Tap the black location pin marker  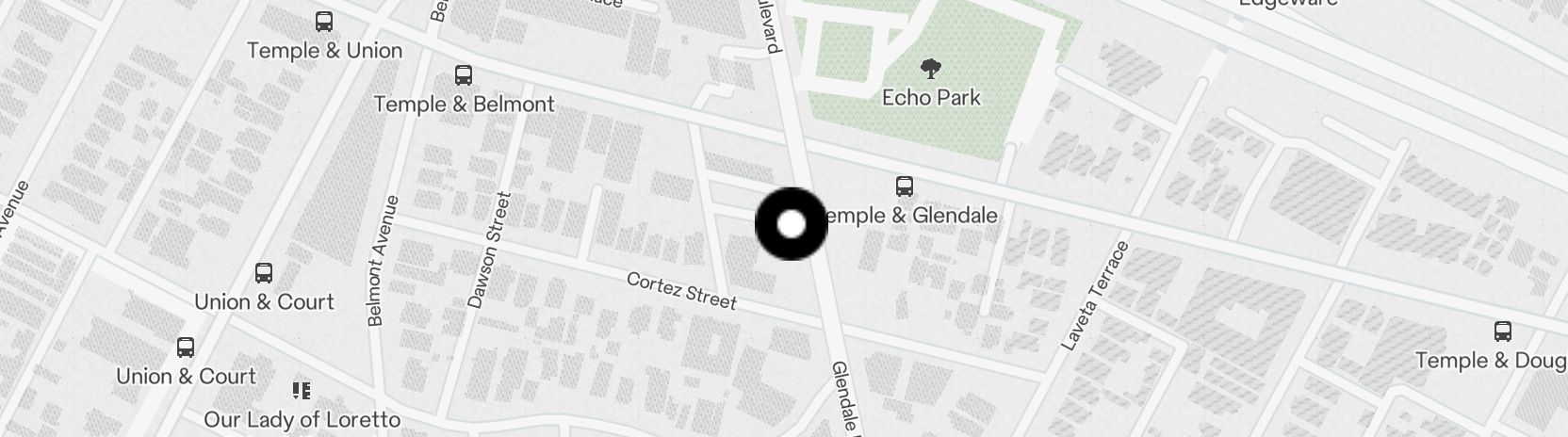click(x=792, y=224)
